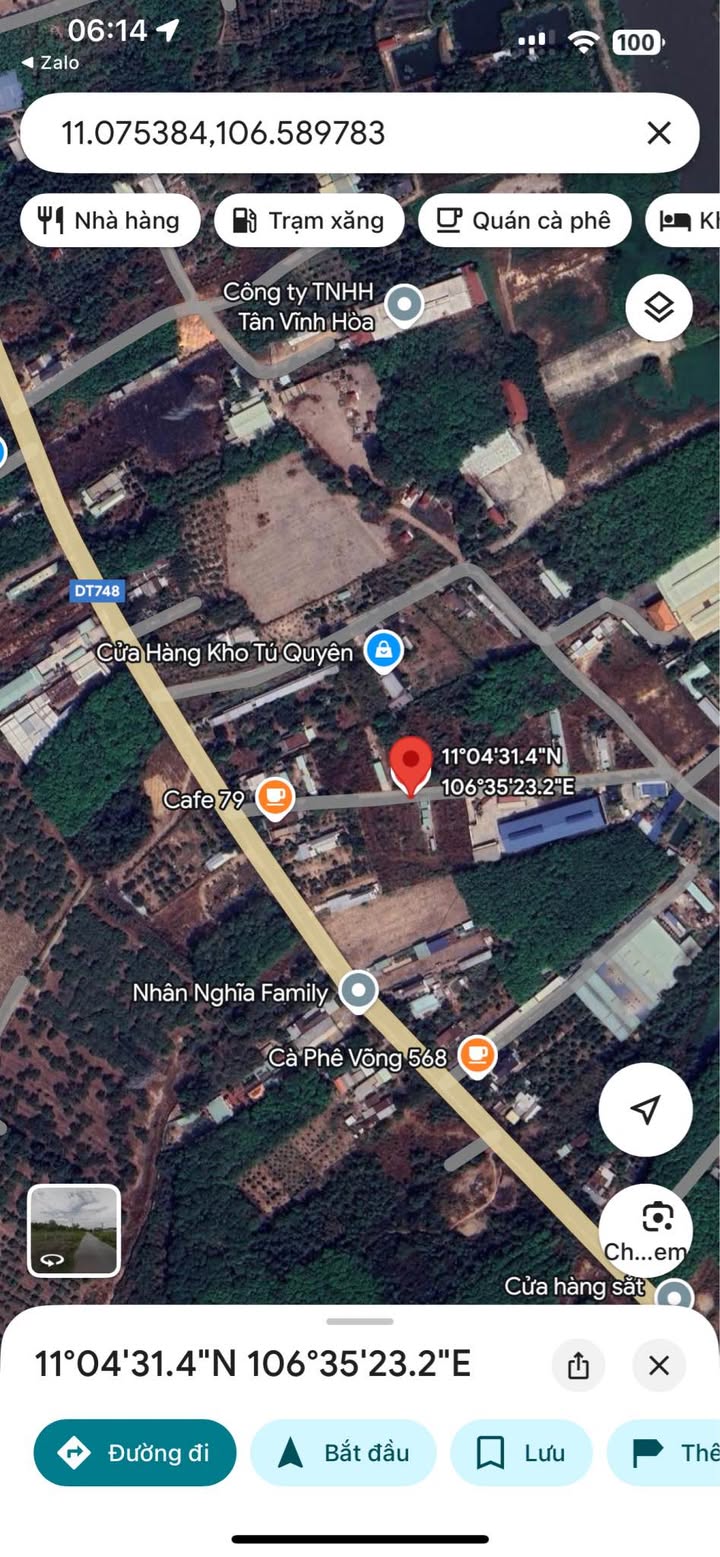Save this place with Lưu
720x1557 pixels.
[521, 1452]
